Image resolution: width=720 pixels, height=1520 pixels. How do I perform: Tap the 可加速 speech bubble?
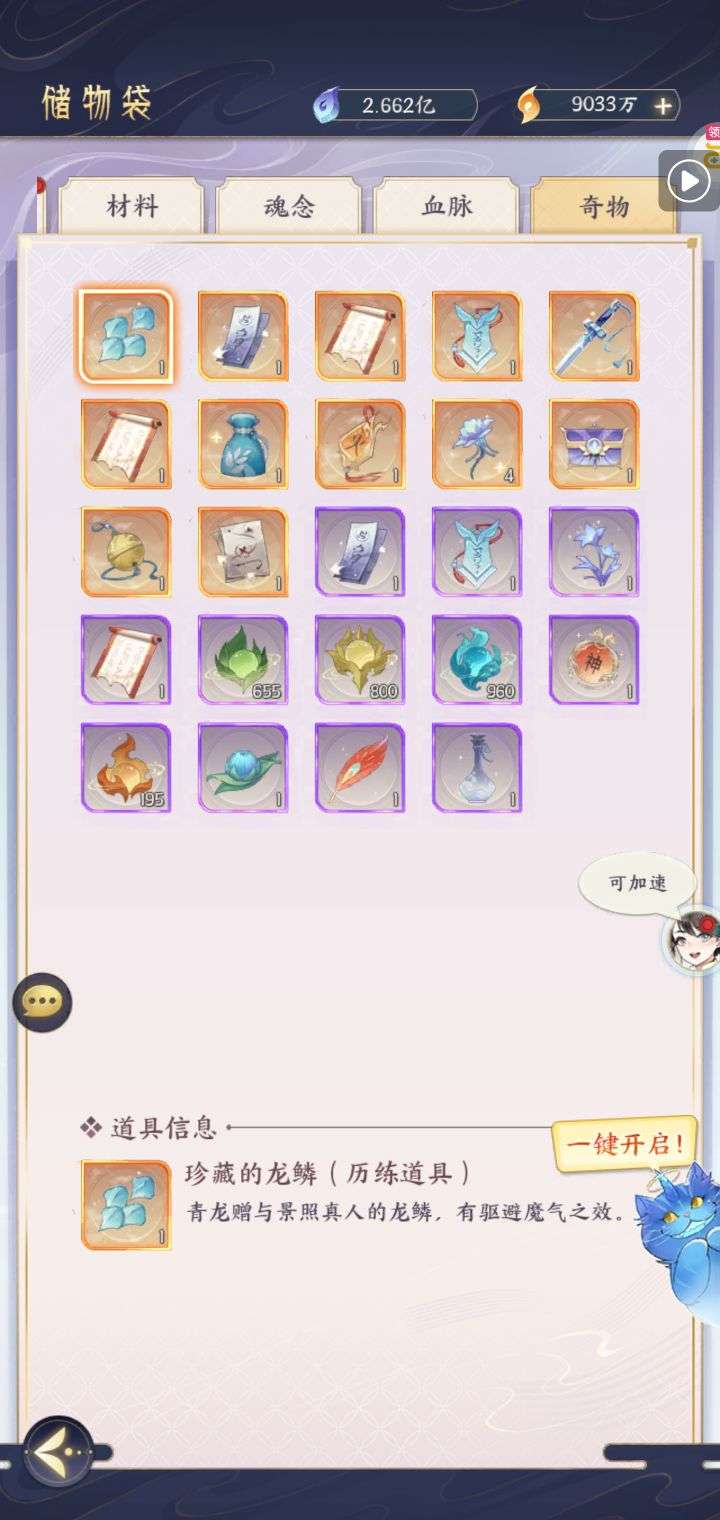[x=637, y=883]
